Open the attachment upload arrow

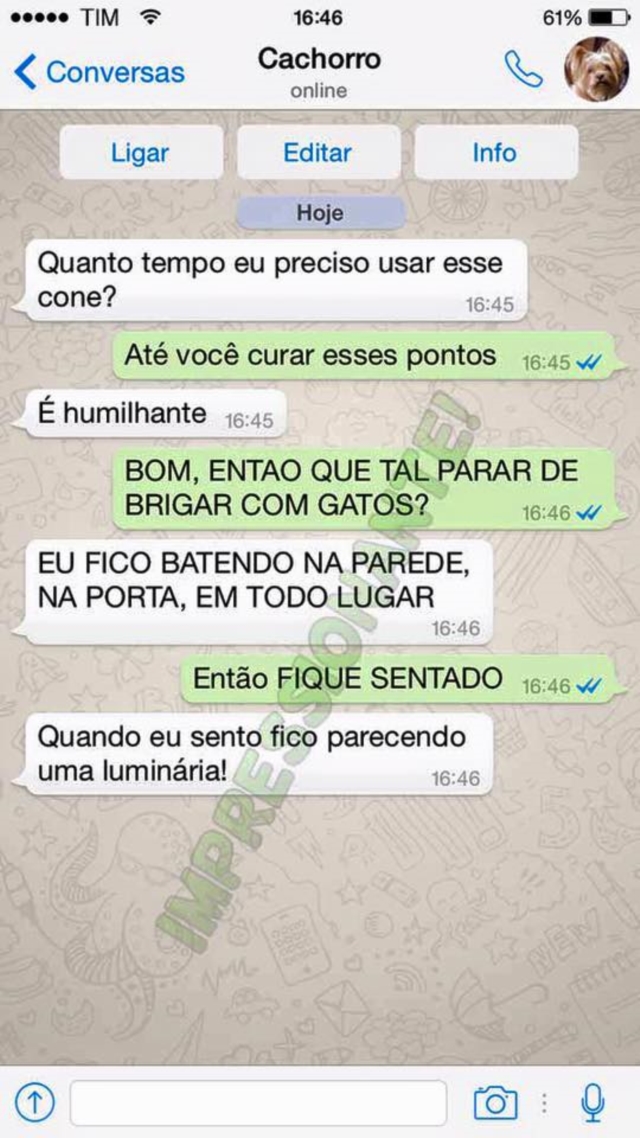(35, 1103)
